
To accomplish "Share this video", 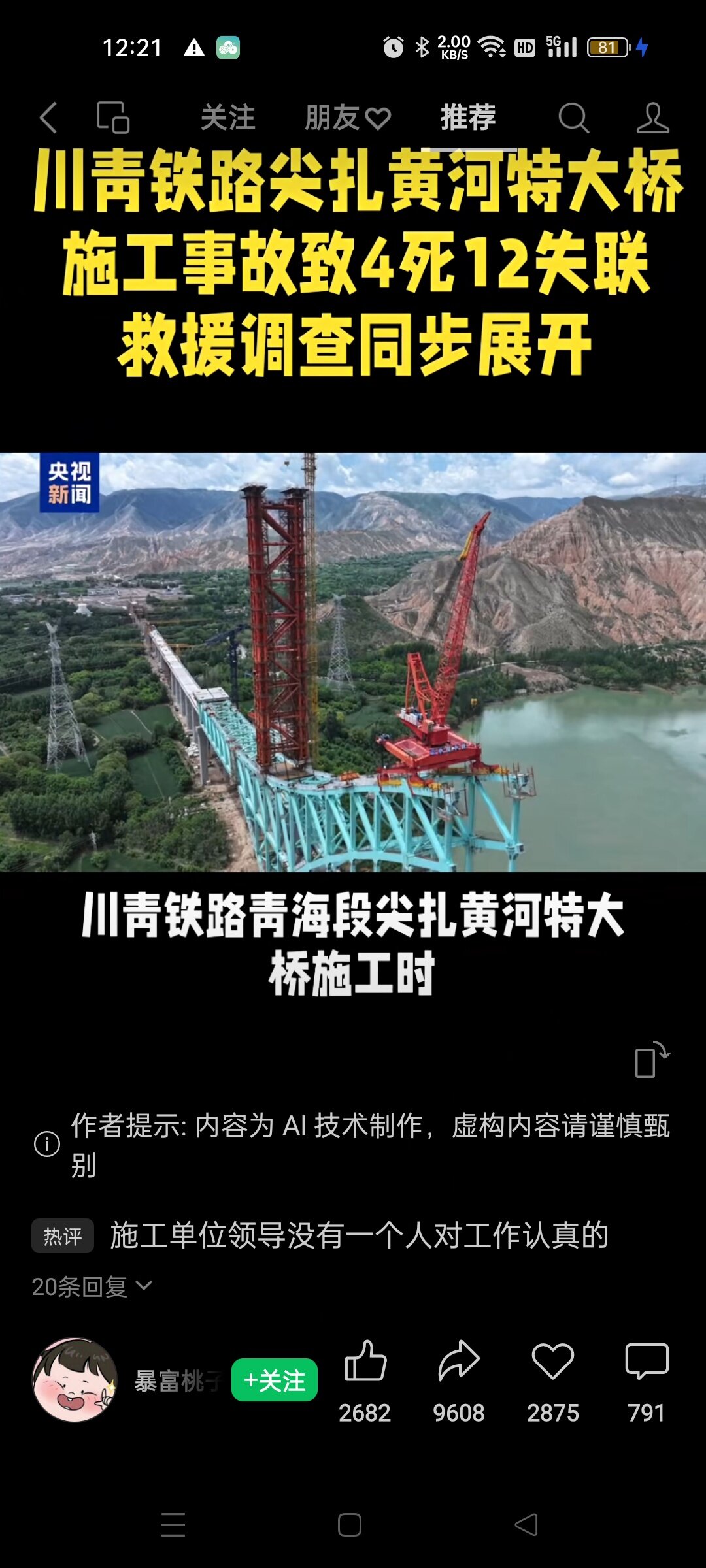I will 459,1362.
